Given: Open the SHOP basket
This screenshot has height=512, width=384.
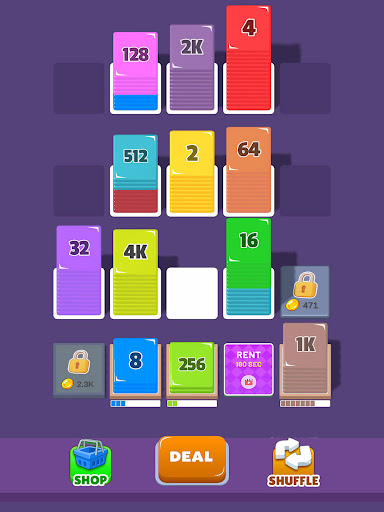Looking at the screenshot, I should click(x=90, y=463).
